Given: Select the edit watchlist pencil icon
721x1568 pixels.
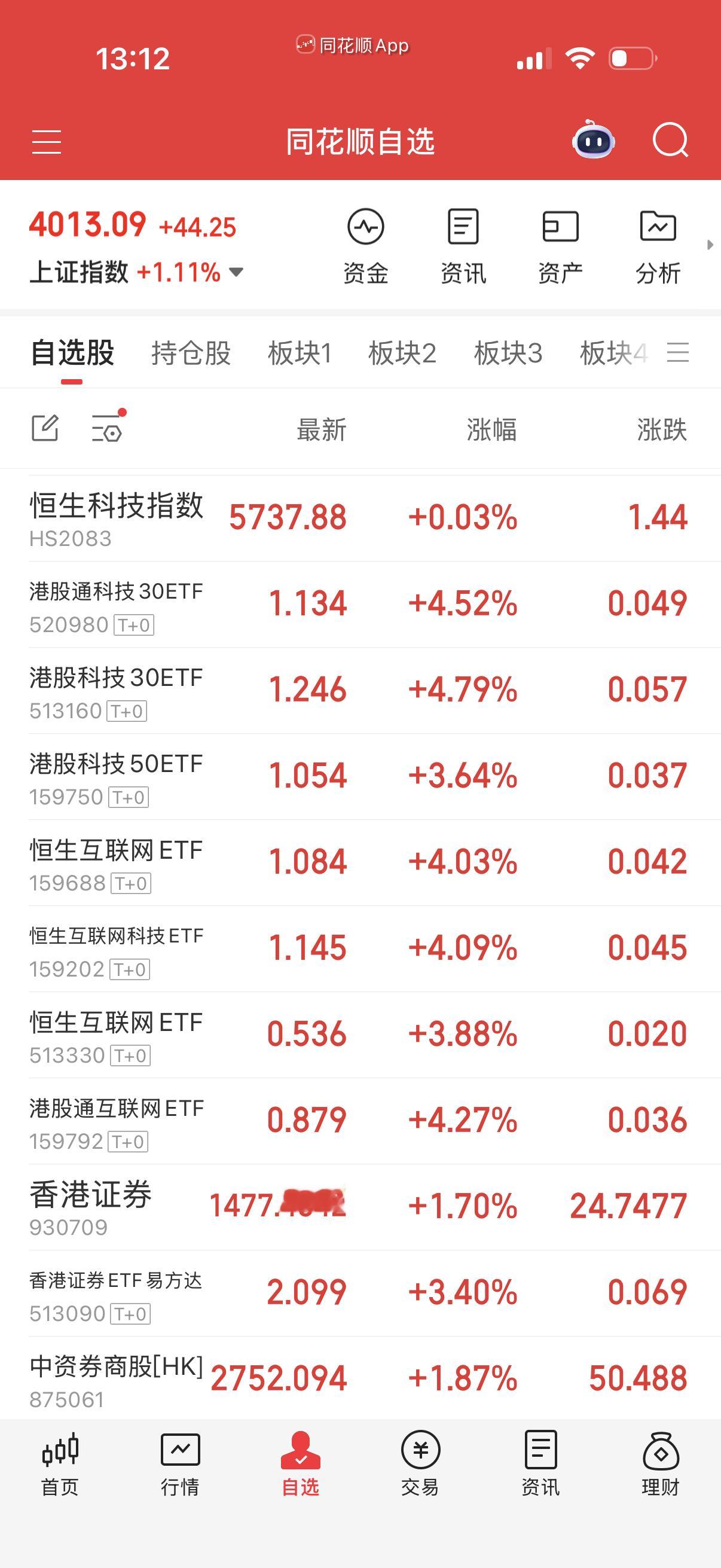Looking at the screenshot, I should 45,429.
